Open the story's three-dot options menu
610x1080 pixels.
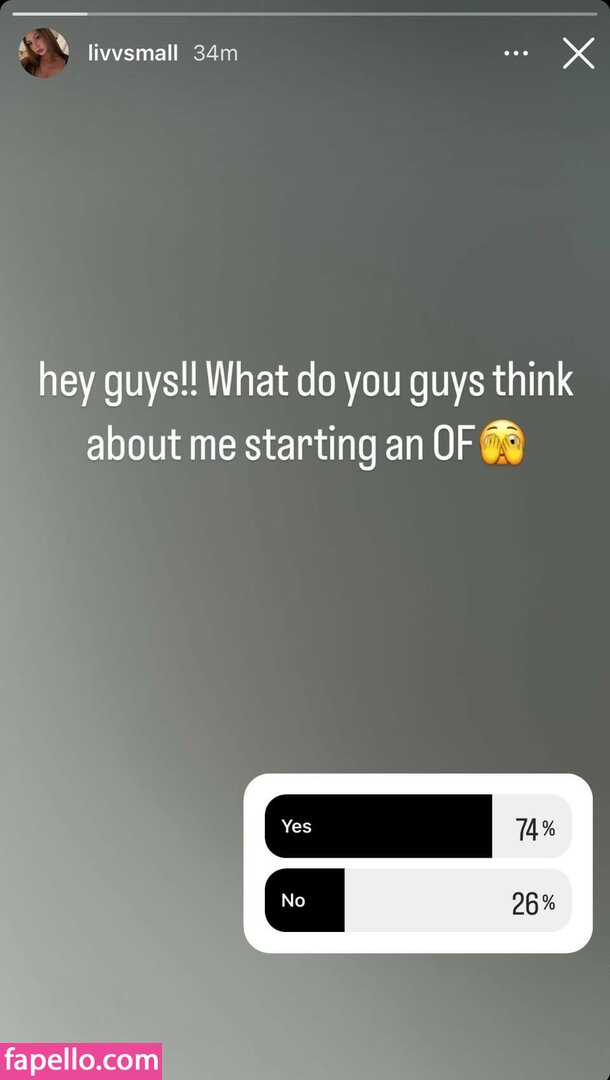coord(516,53)
